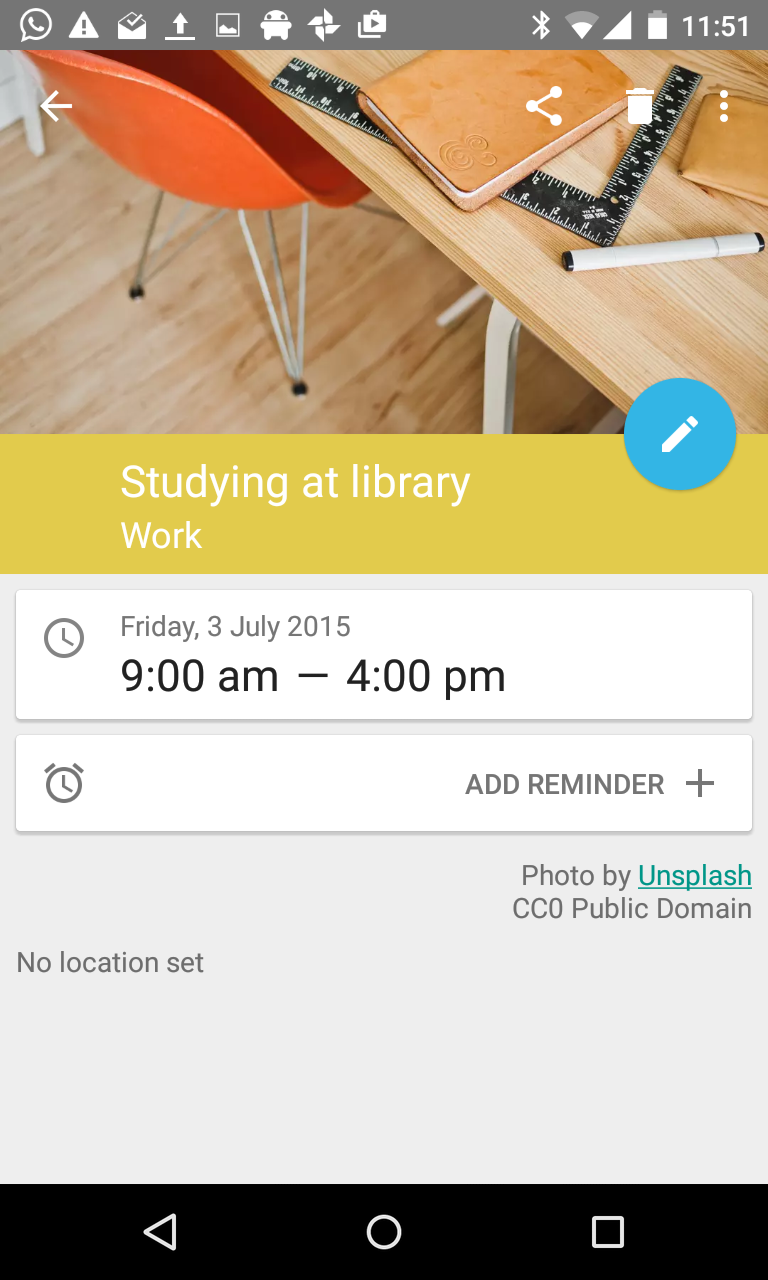
Task: Tap the system home button
Action: [384, 1232]
